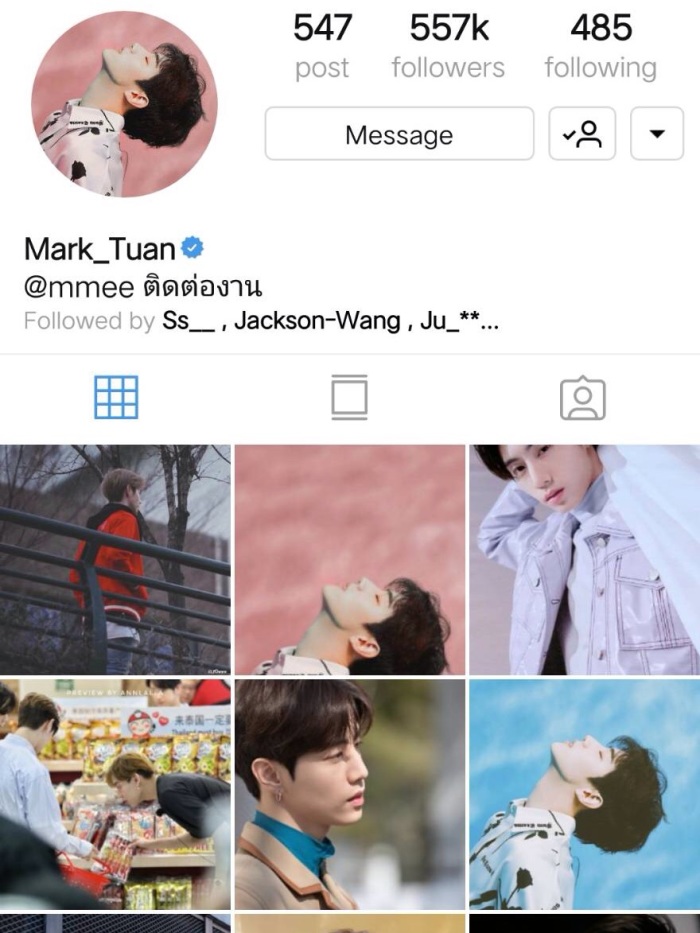Image resolution: width=700 pixels, height=933 pixels.
Task: Expand the suggested accounts dropdown arrow
Action: (x=657, y=134)
